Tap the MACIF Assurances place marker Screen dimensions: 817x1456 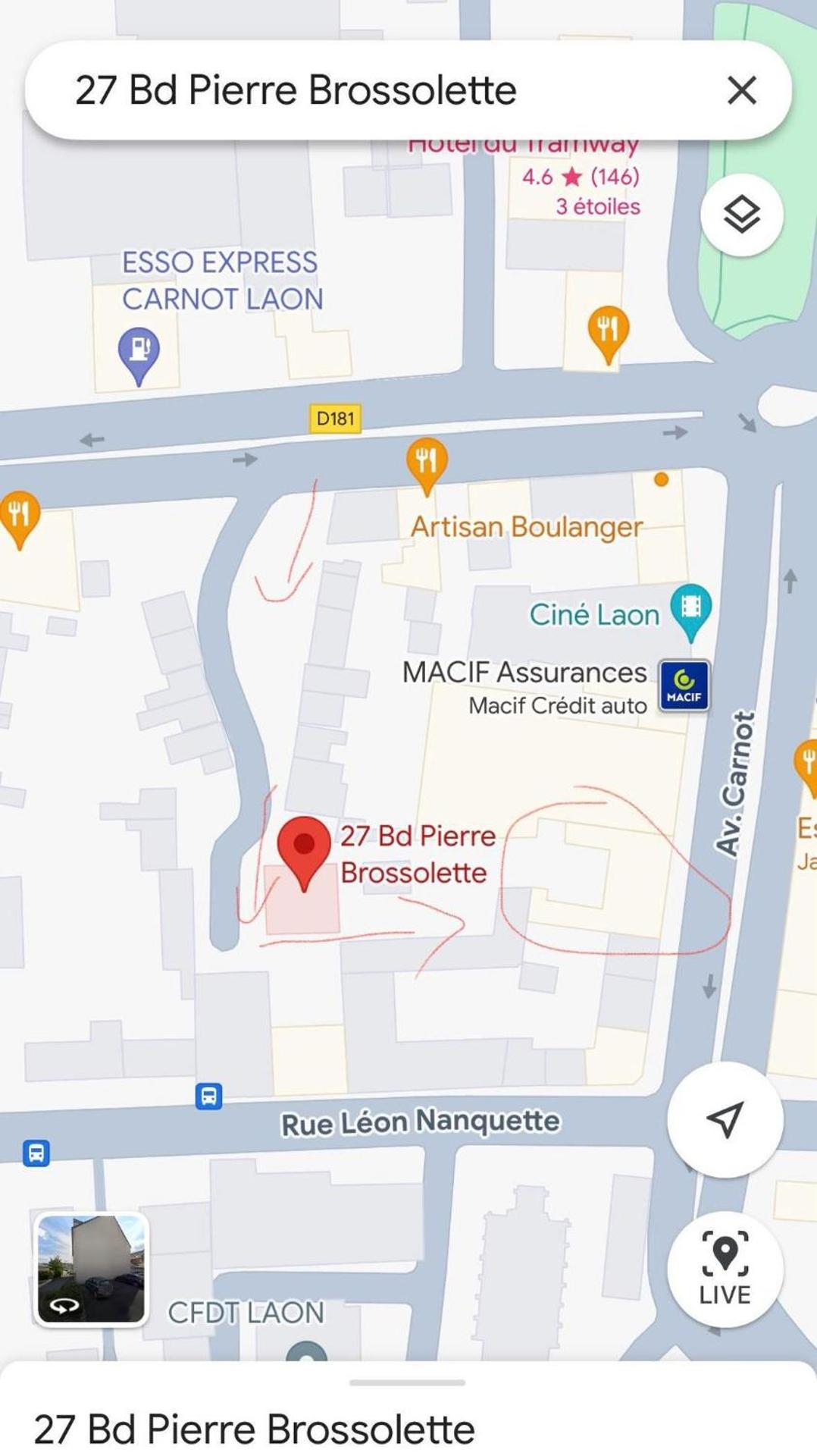pyautogui.click(x=684, y=686)
